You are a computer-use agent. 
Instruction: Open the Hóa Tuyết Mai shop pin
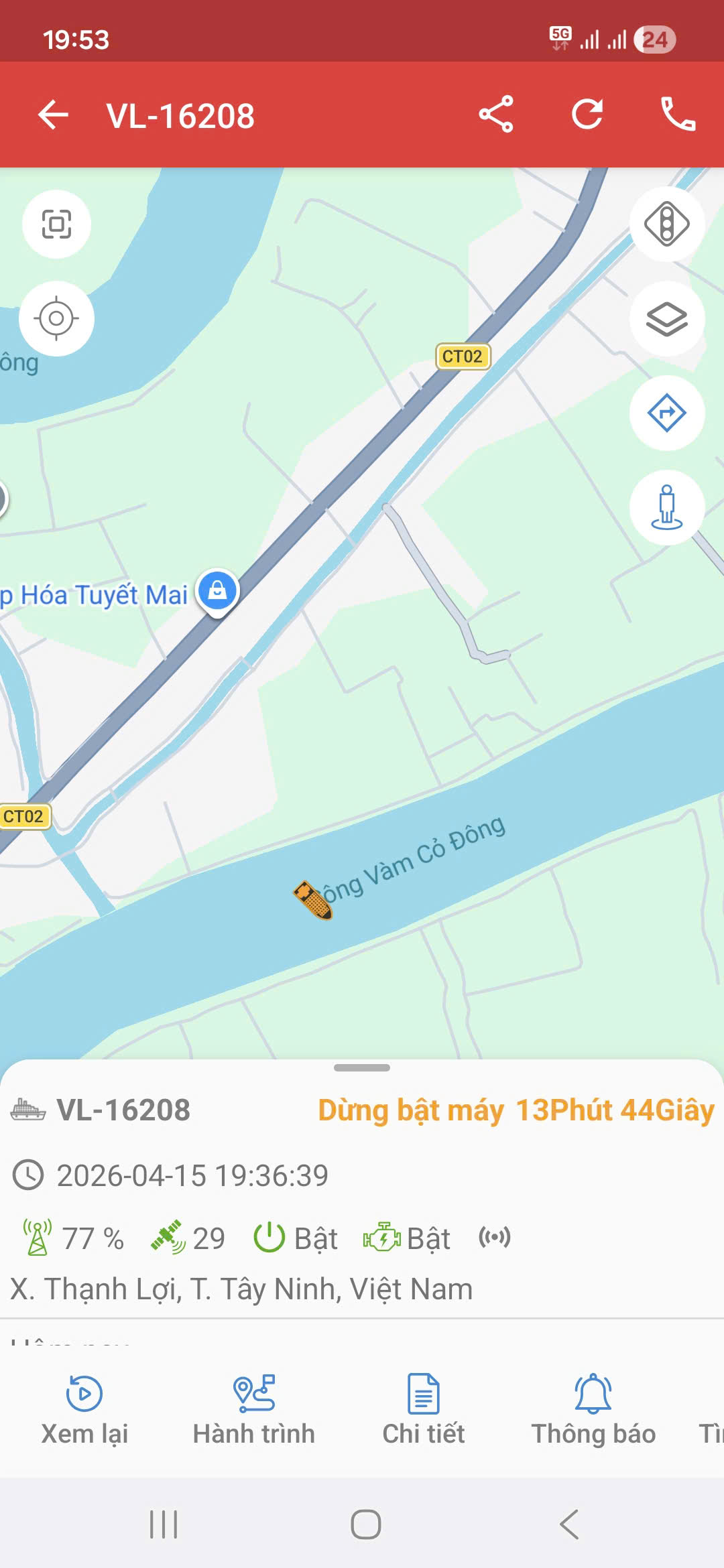tap(217, 592)
